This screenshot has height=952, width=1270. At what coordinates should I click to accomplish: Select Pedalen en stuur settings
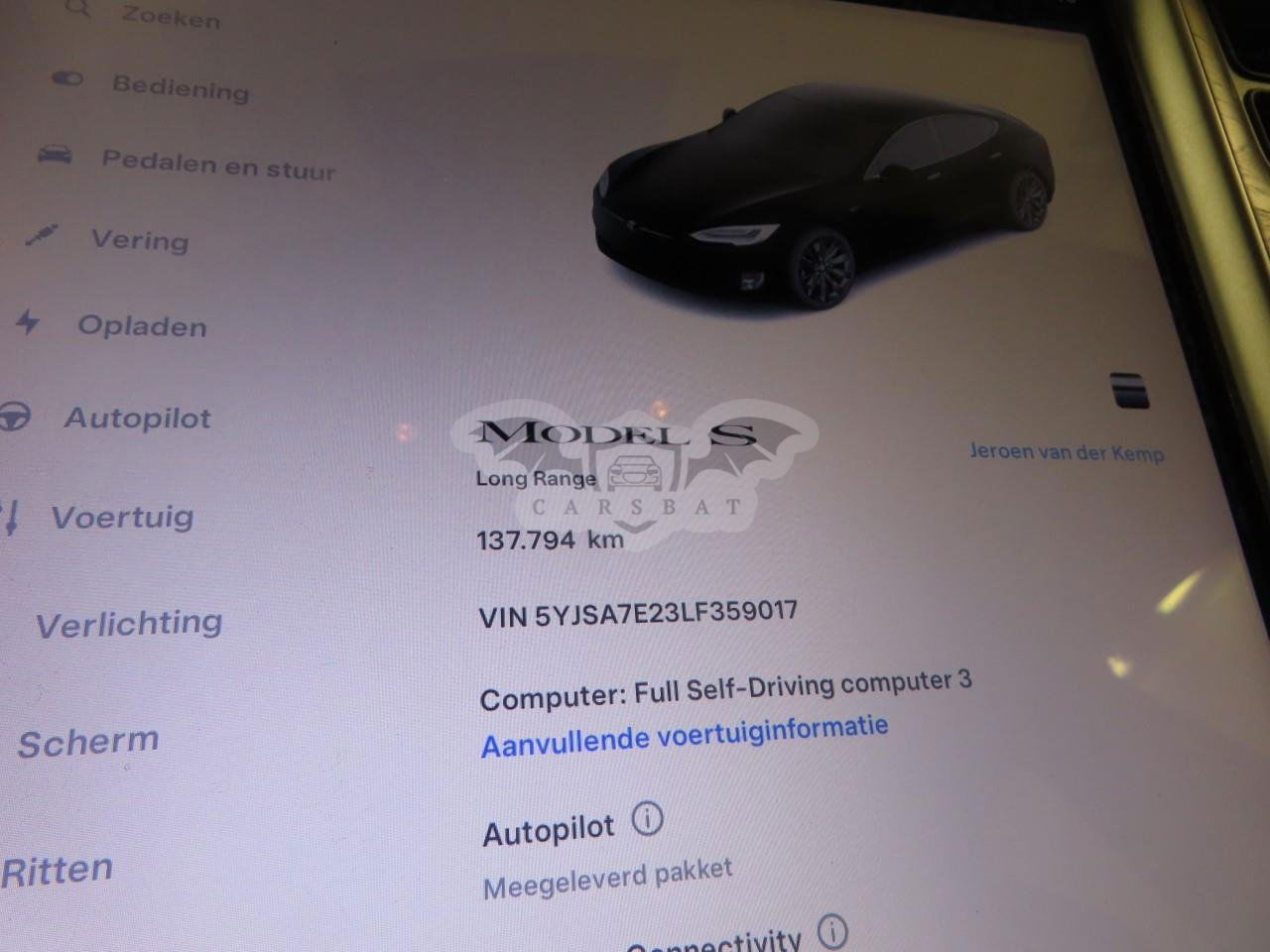point(218,165)
